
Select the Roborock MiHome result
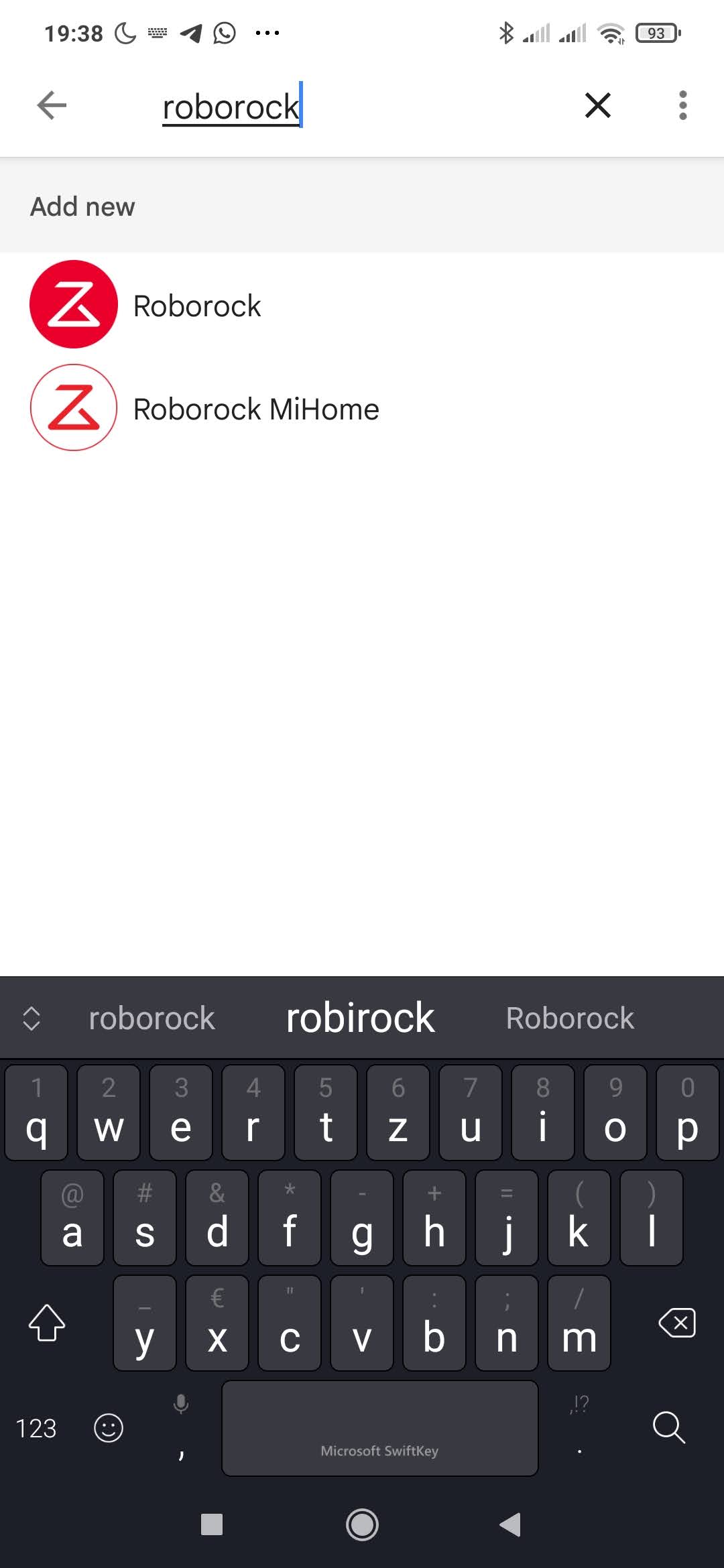(x=362, y=408)
